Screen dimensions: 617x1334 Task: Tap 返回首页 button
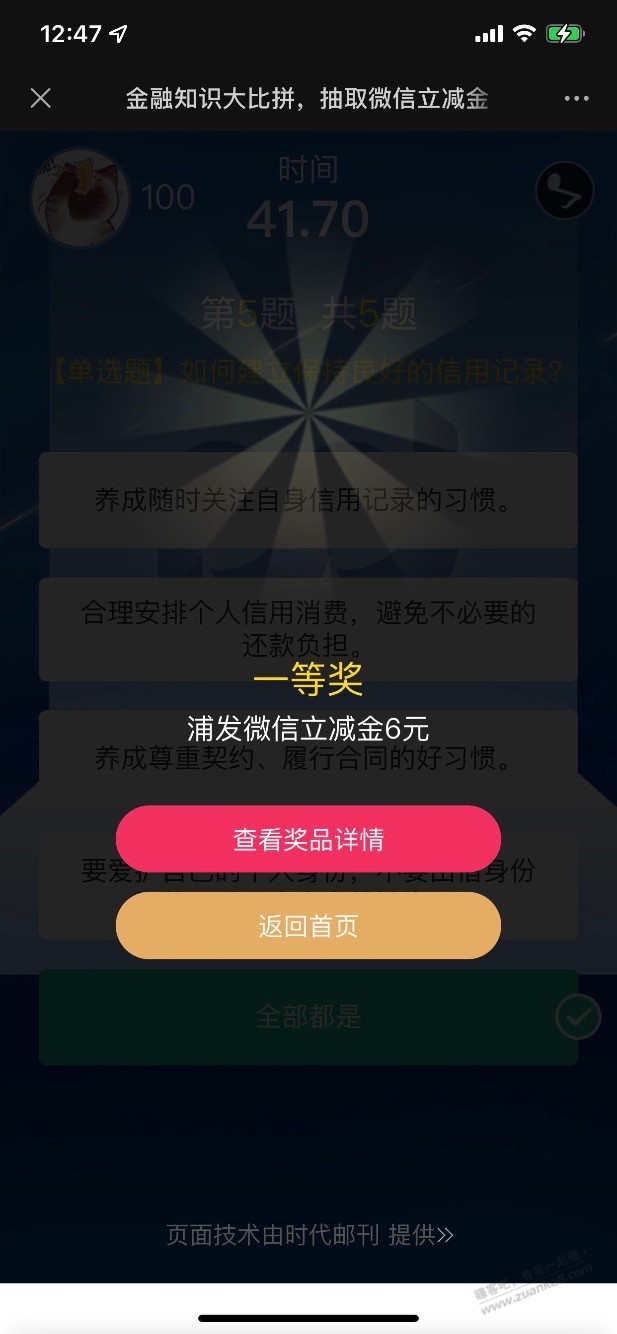click(x=308, y=925)
